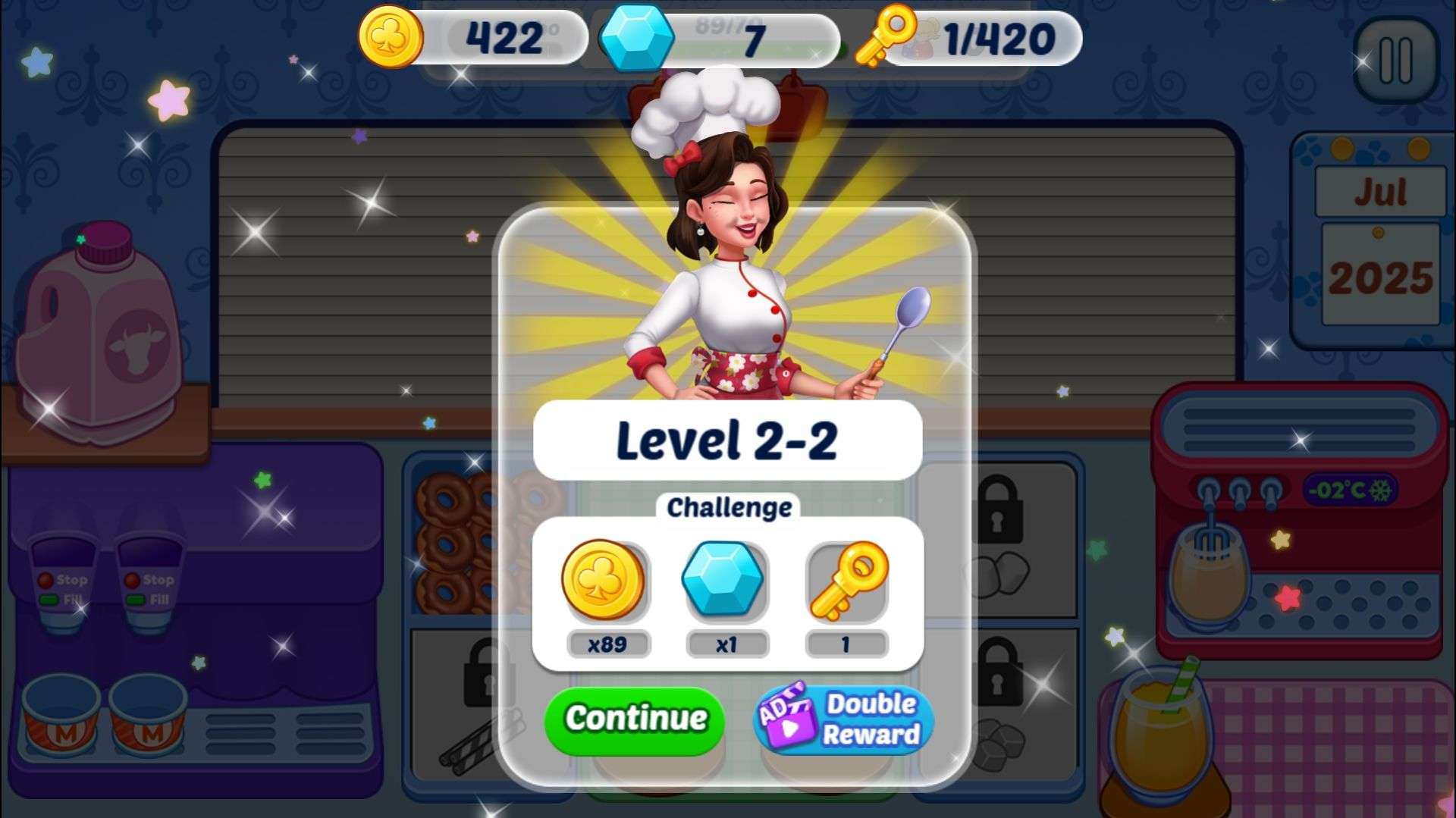Tap the green Continue button

pyautogui.click(x=635, y=719)
